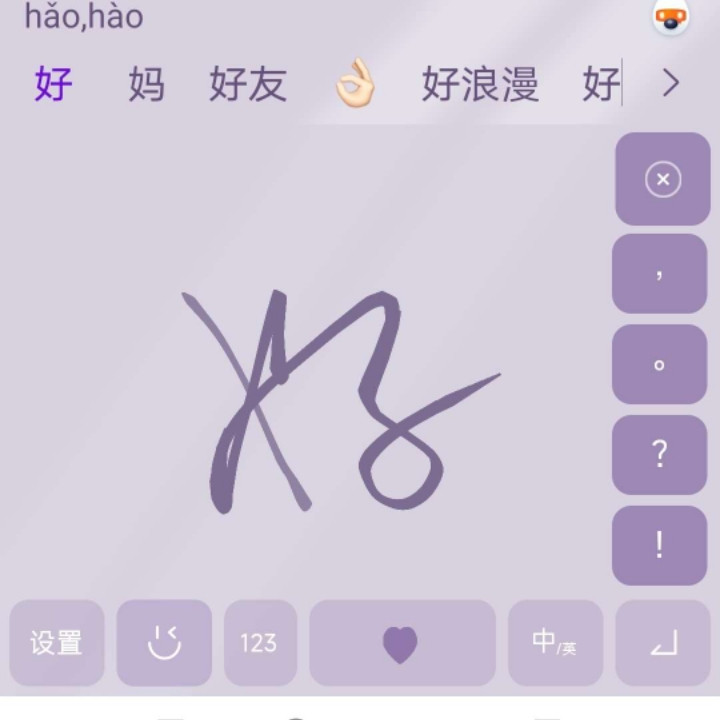Open the camera mascot icon
This screenshot has height=720, width=720.
(x=671, y=15)
